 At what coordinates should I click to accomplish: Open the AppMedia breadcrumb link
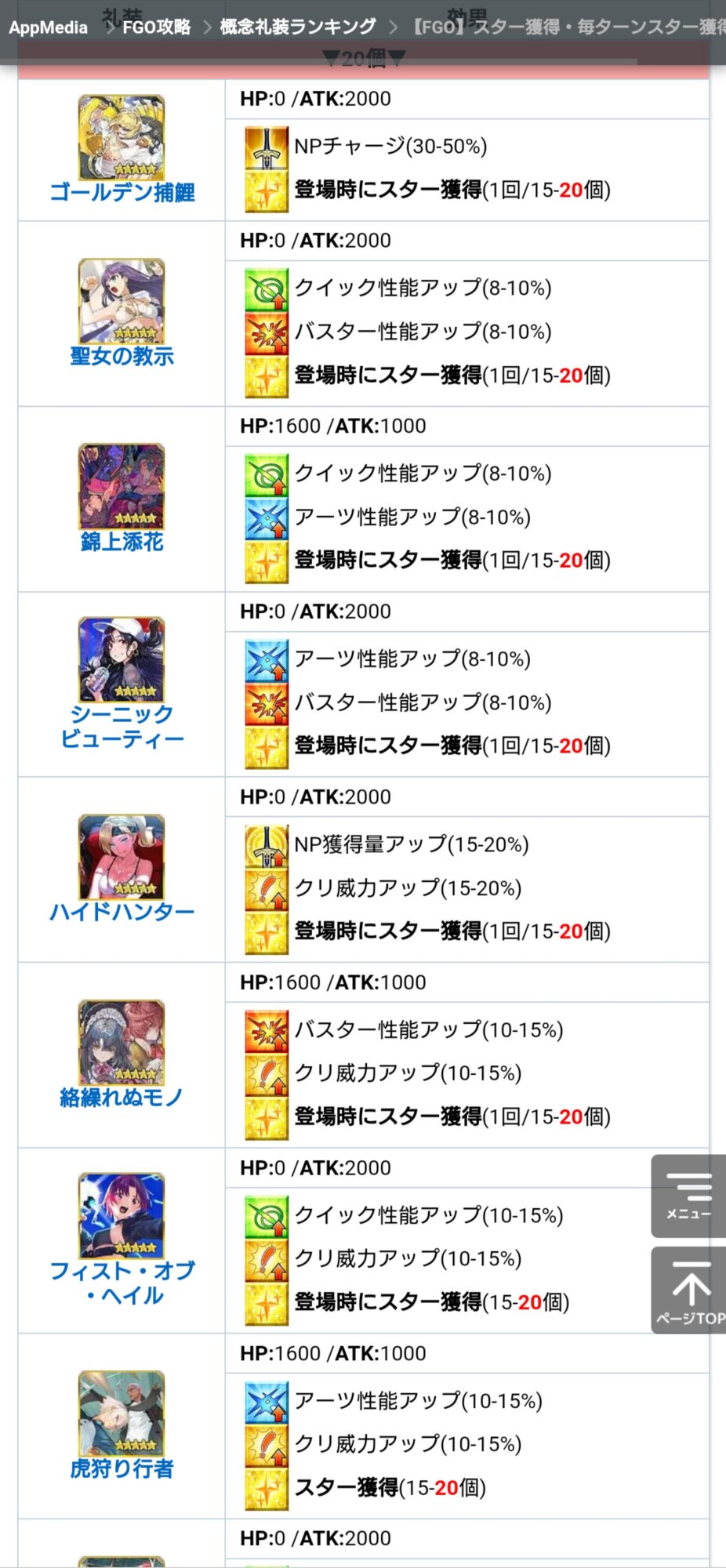tap(48, 27)
